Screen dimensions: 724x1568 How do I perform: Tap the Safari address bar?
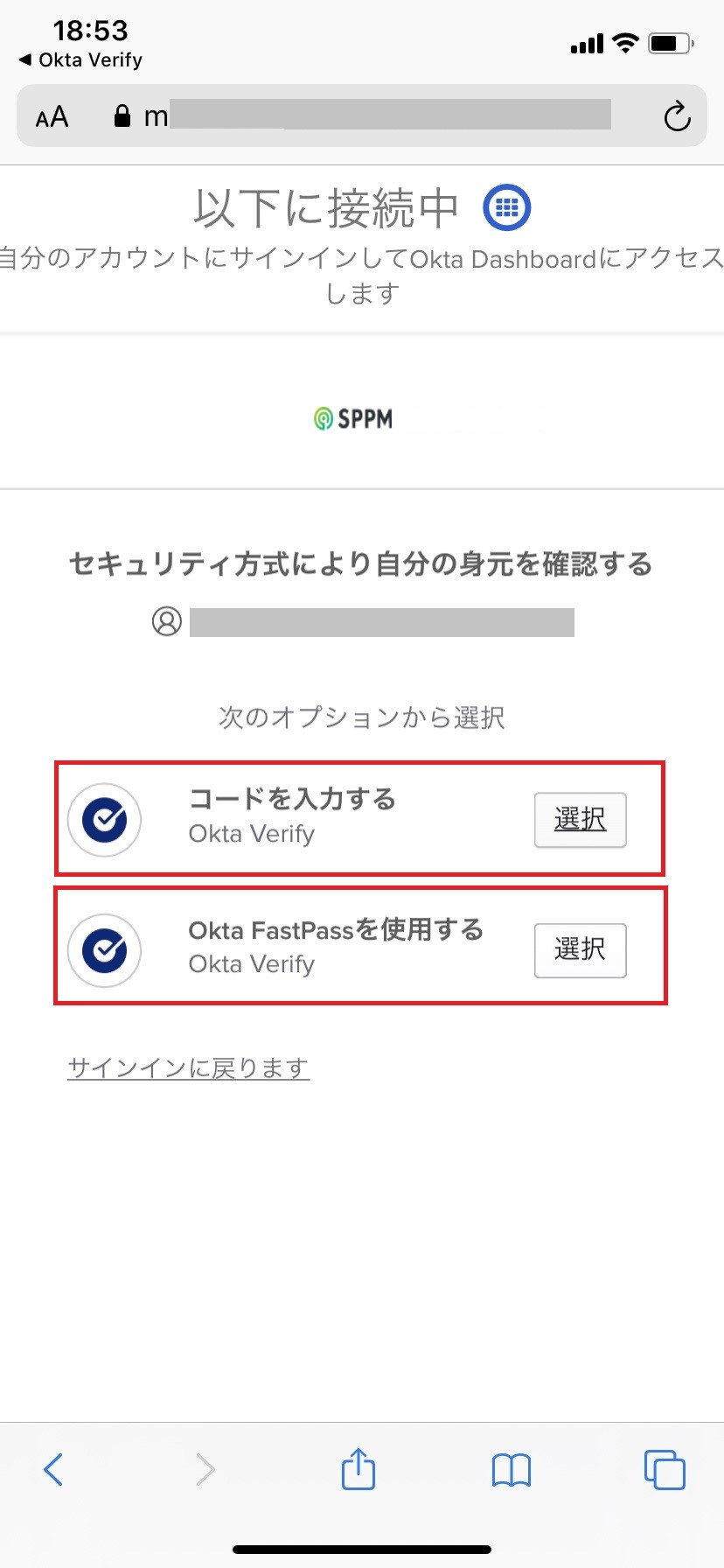pyautogui.click(x=362, y=115)
